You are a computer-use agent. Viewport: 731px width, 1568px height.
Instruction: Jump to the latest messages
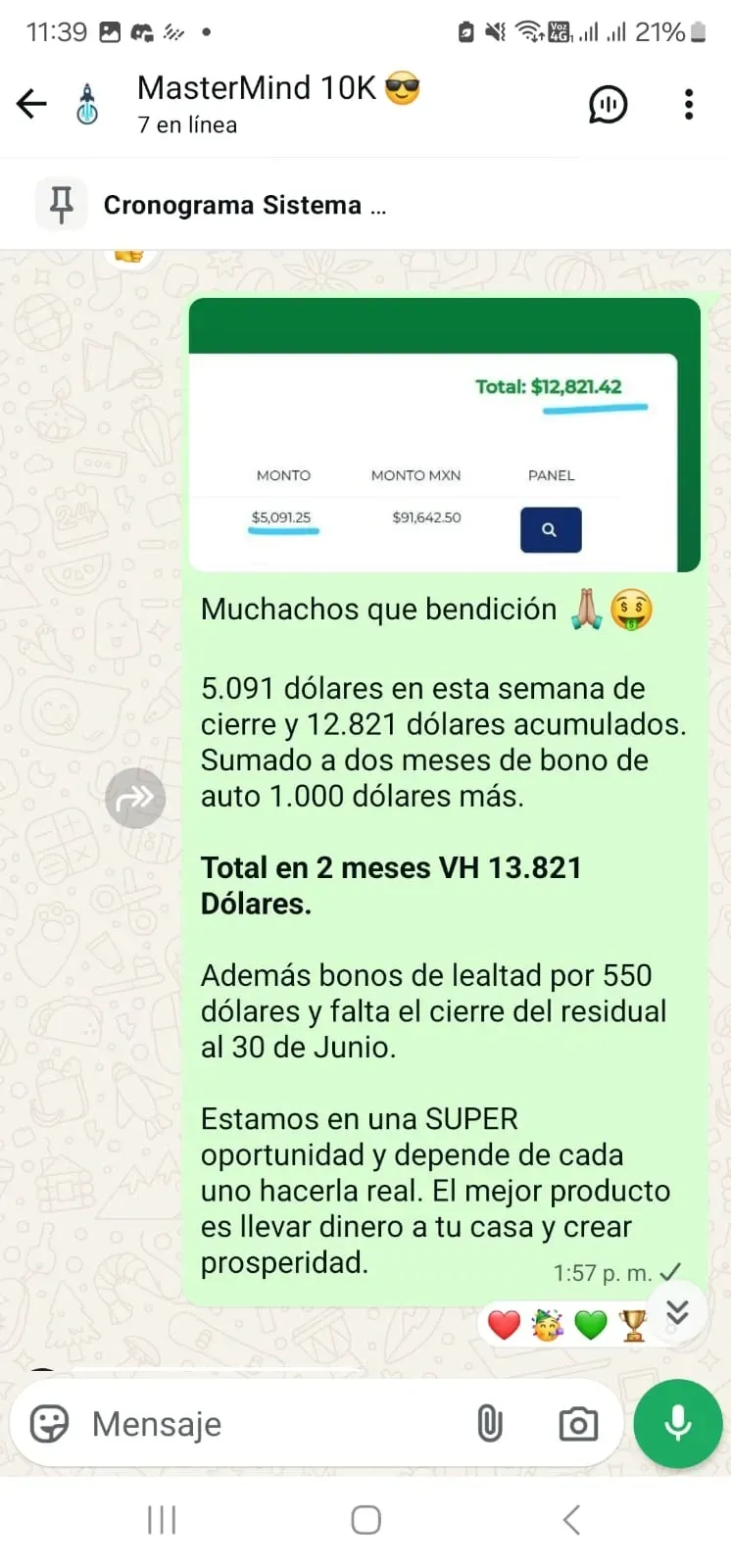(x=677, y=1312)
